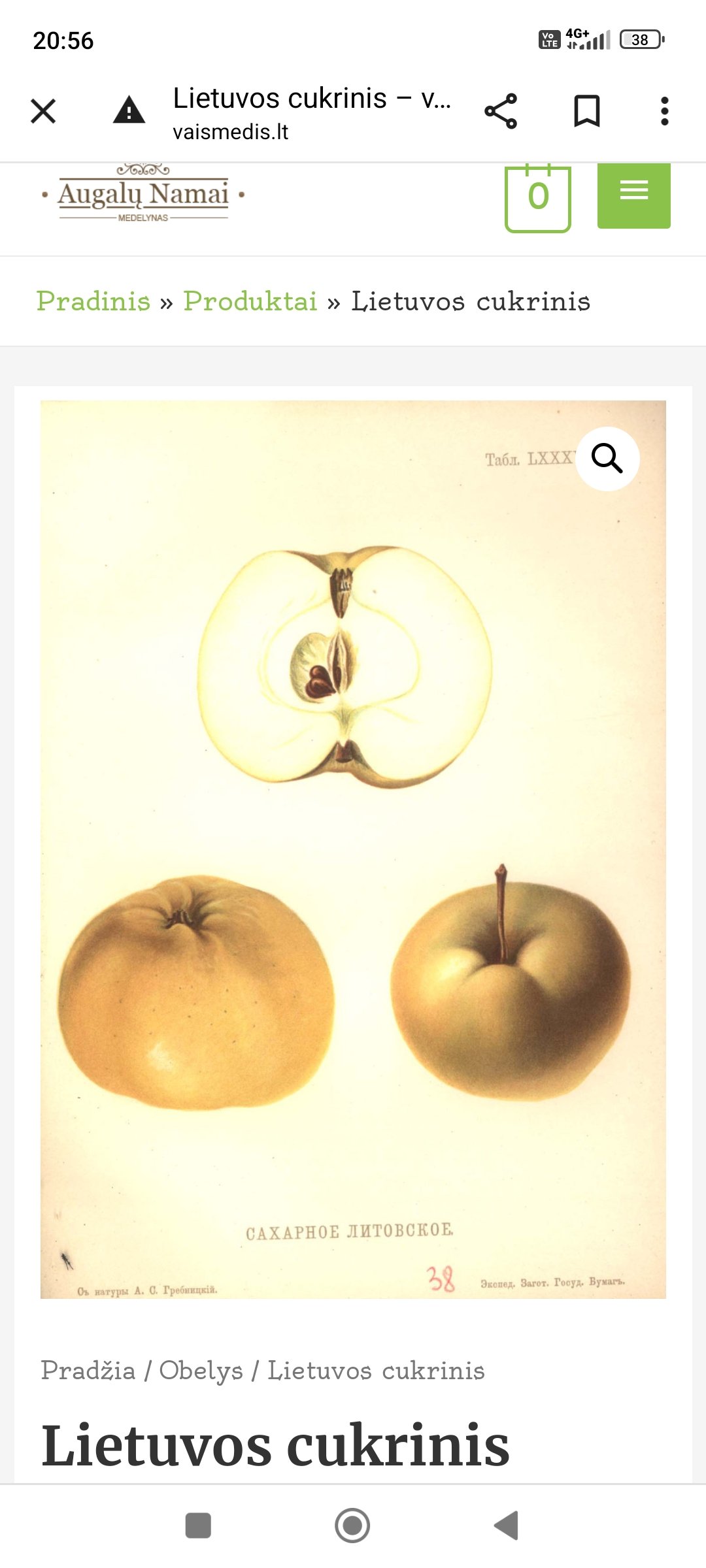Close the browser tab with the X
Image resolution: width=706 pixels, height=1568 pixels.
pyautogui.click(x=43, y=111)
